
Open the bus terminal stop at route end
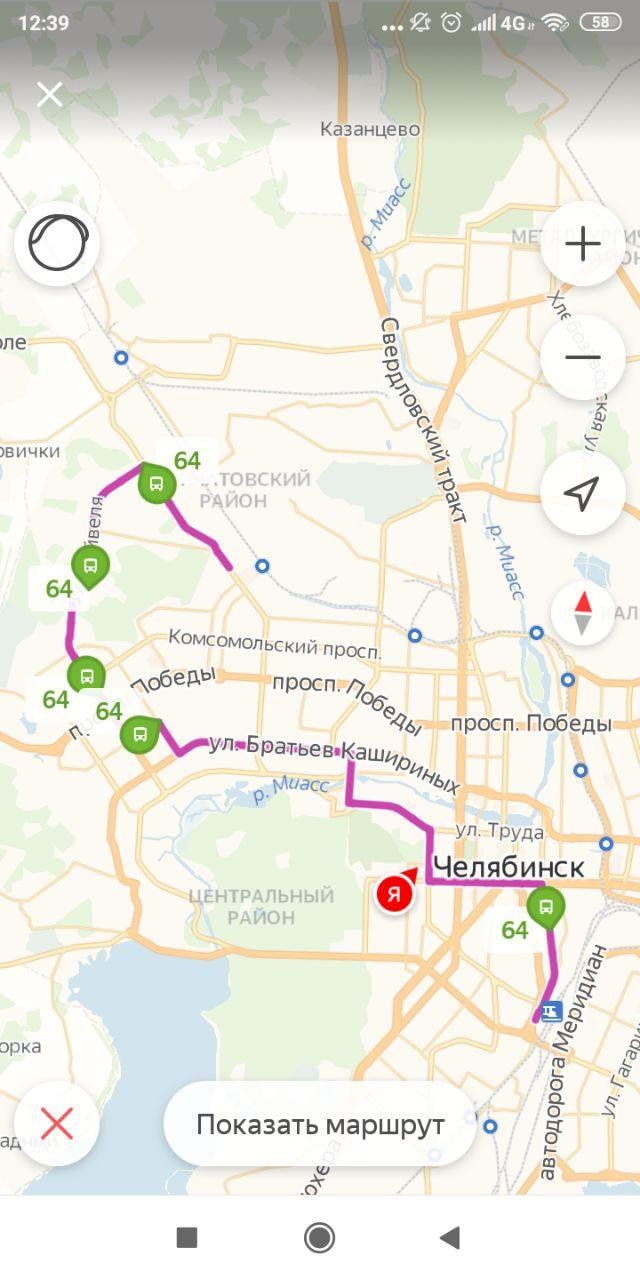click(x=549, y=1012)
